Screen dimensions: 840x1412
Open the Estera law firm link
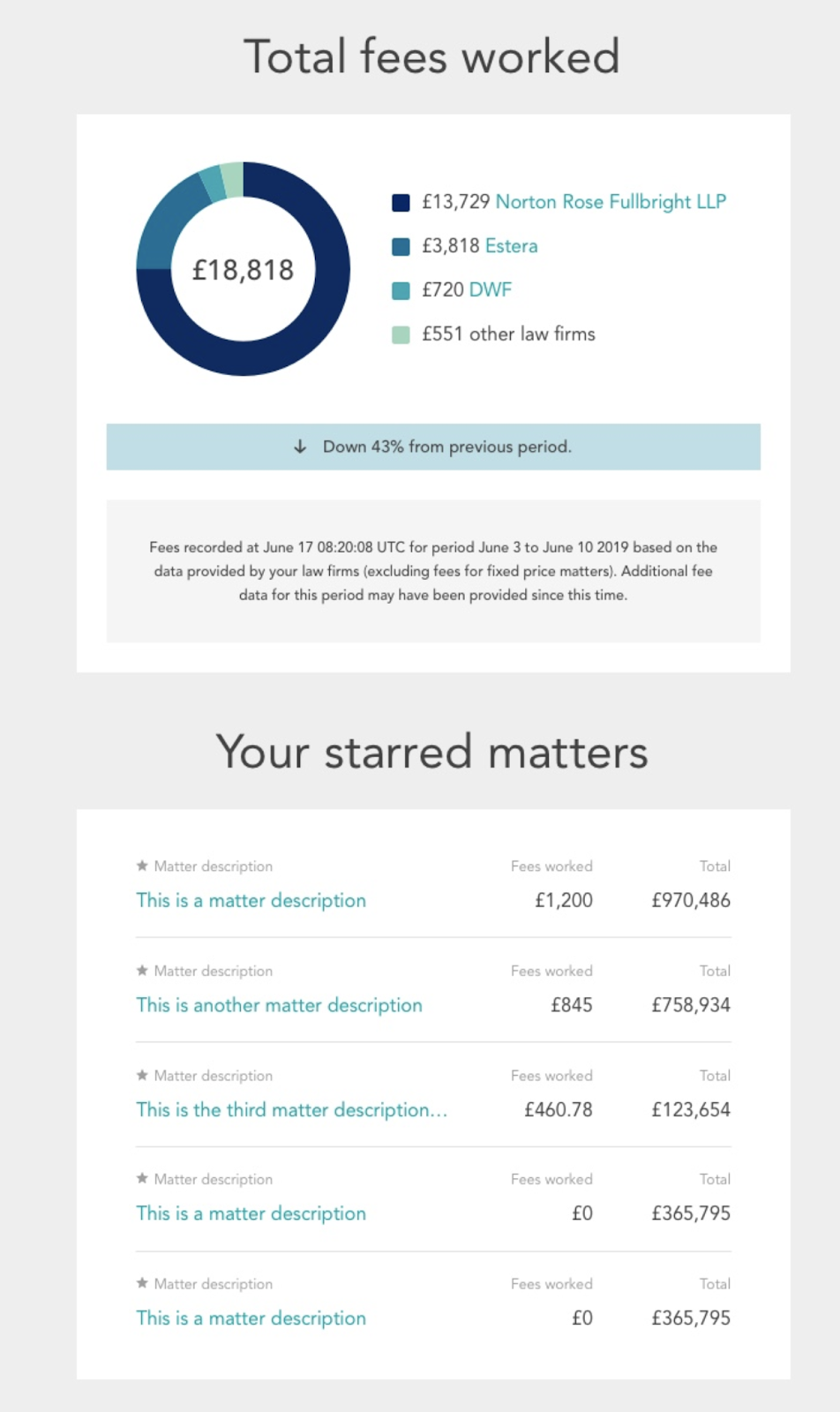click(x=511, y=246)
